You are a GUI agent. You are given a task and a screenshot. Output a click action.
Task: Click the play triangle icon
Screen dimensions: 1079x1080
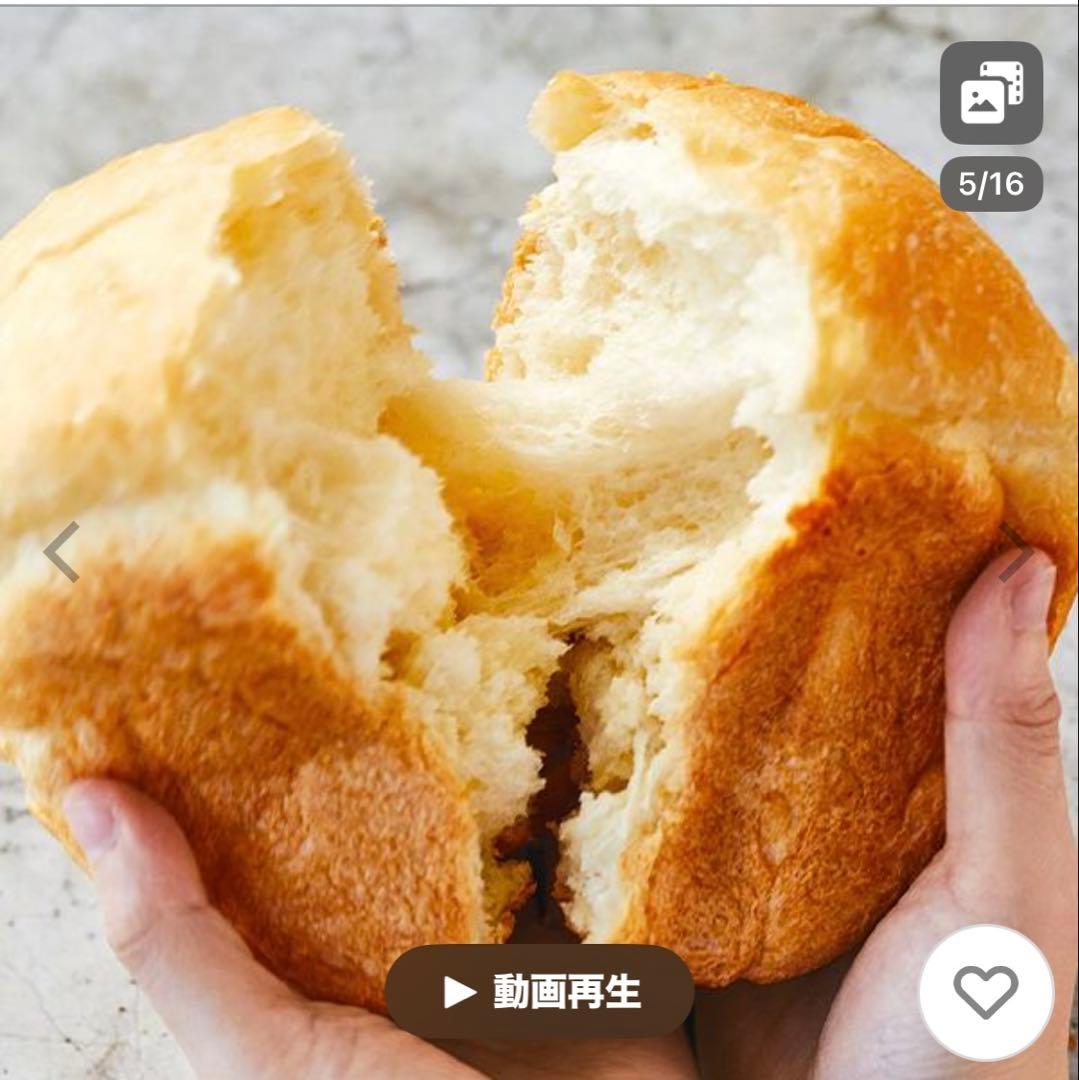point(458,989)
